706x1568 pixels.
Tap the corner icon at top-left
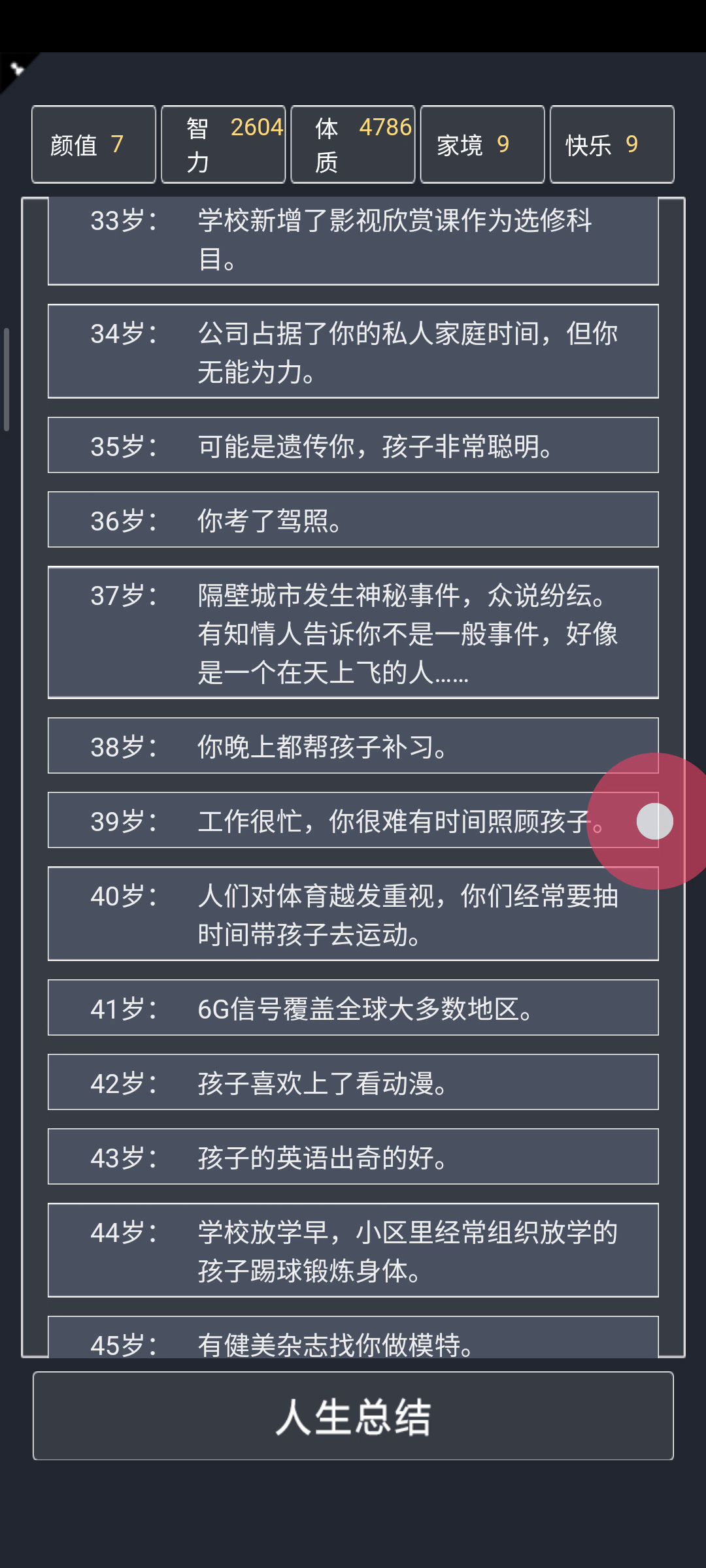(16, 69)
